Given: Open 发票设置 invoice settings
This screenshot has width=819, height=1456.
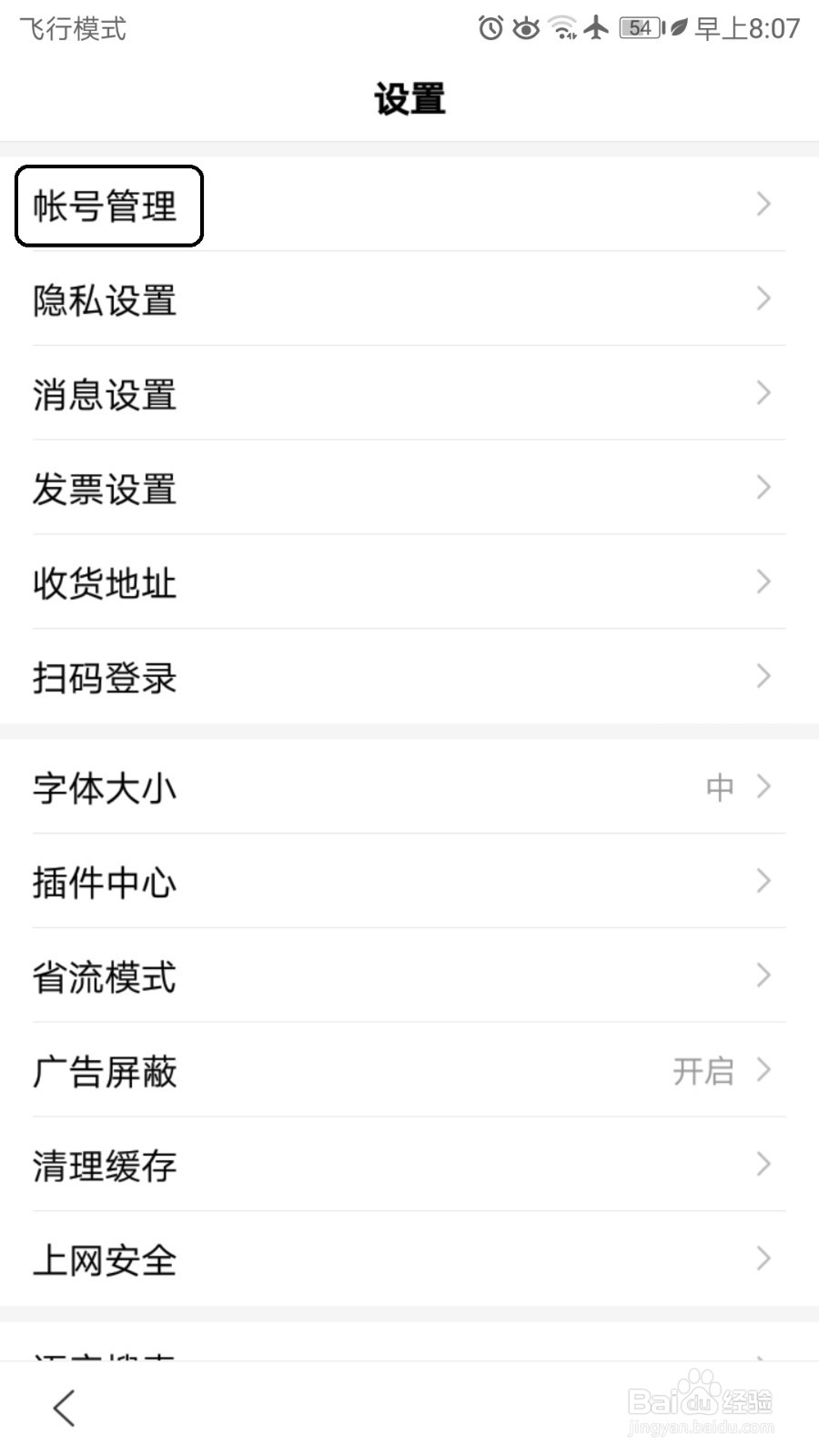Looking at the screenshot, I should click(409, 488).
